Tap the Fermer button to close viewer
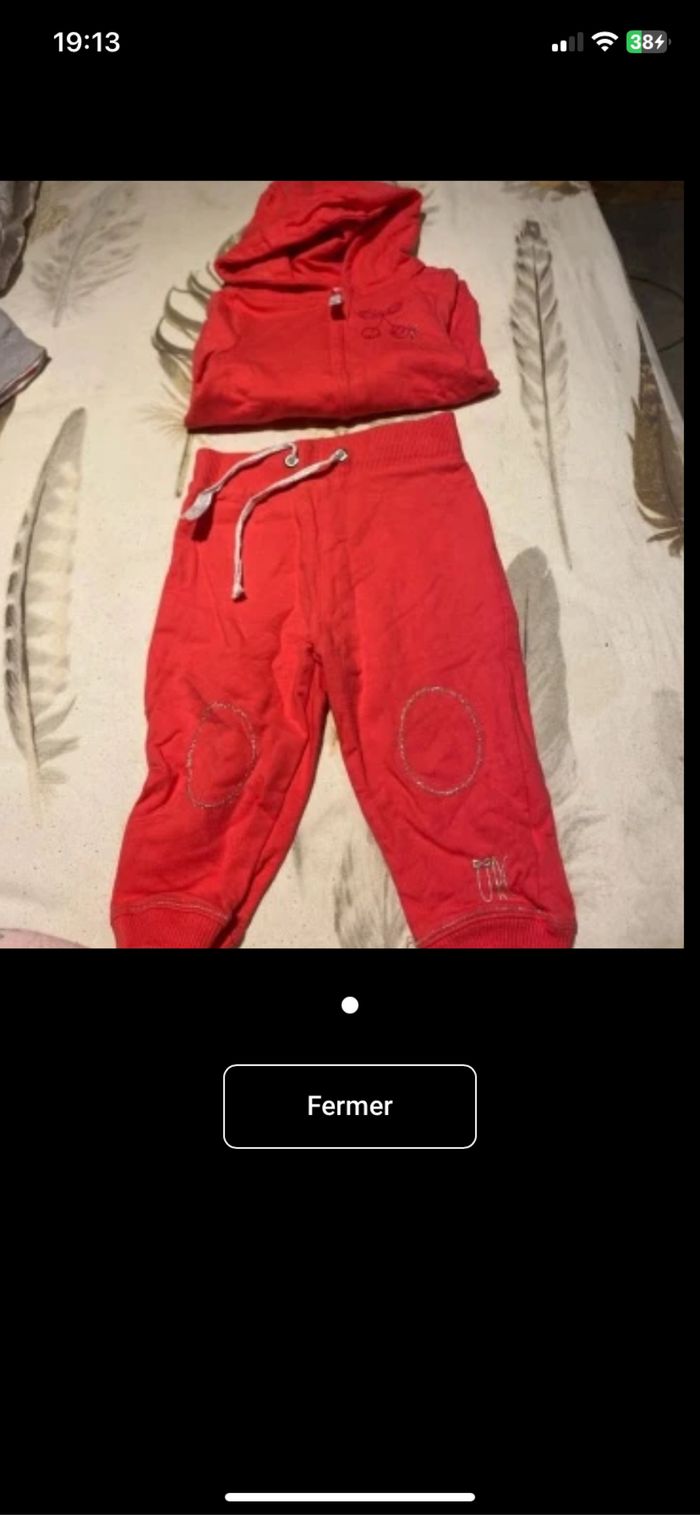The width and height of the screenshot is (700, 1515). 349,1106
